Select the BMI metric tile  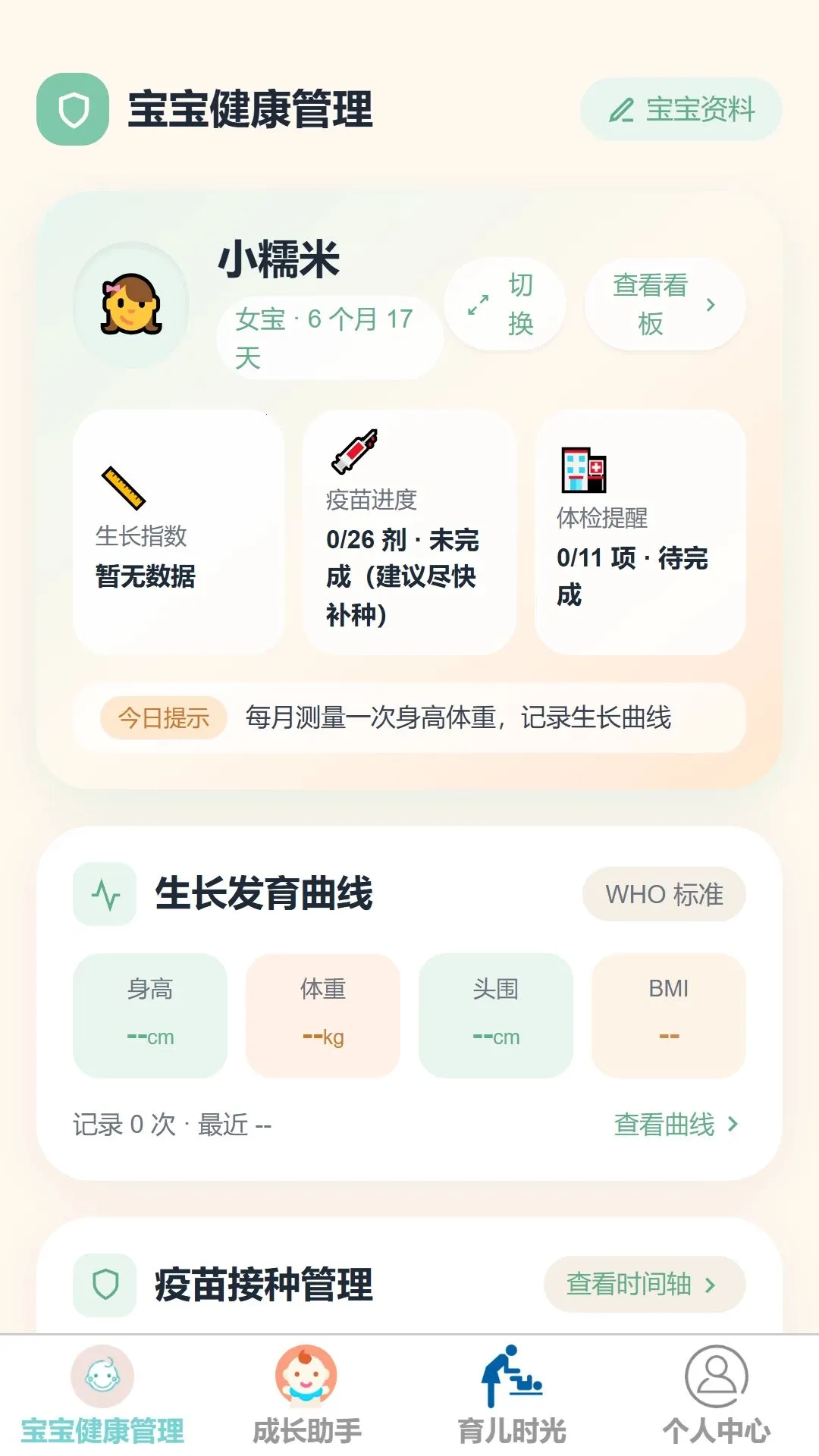(x=669, y=1015)
